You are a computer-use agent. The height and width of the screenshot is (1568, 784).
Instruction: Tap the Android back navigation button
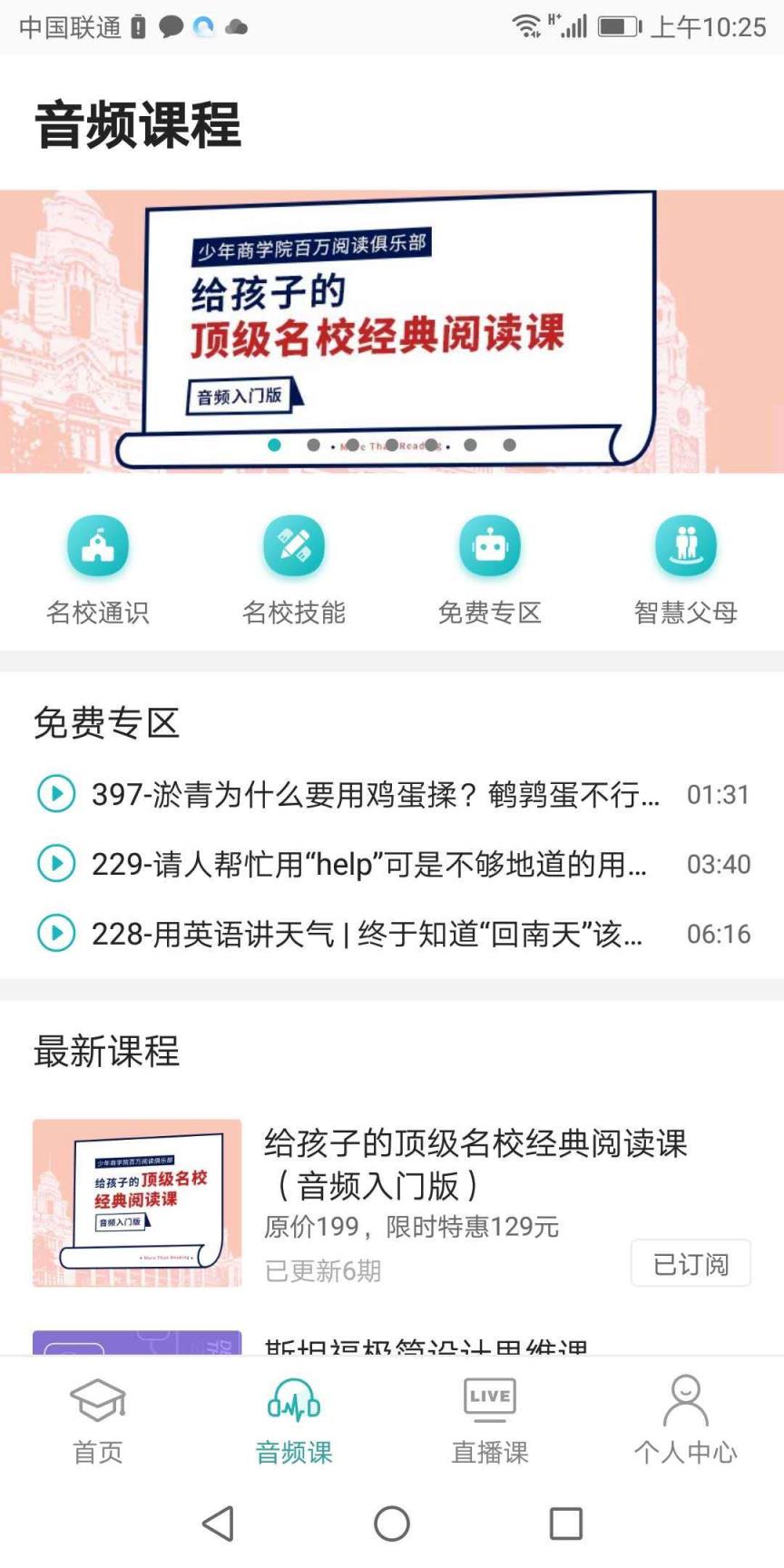[x=218, y=1525]
